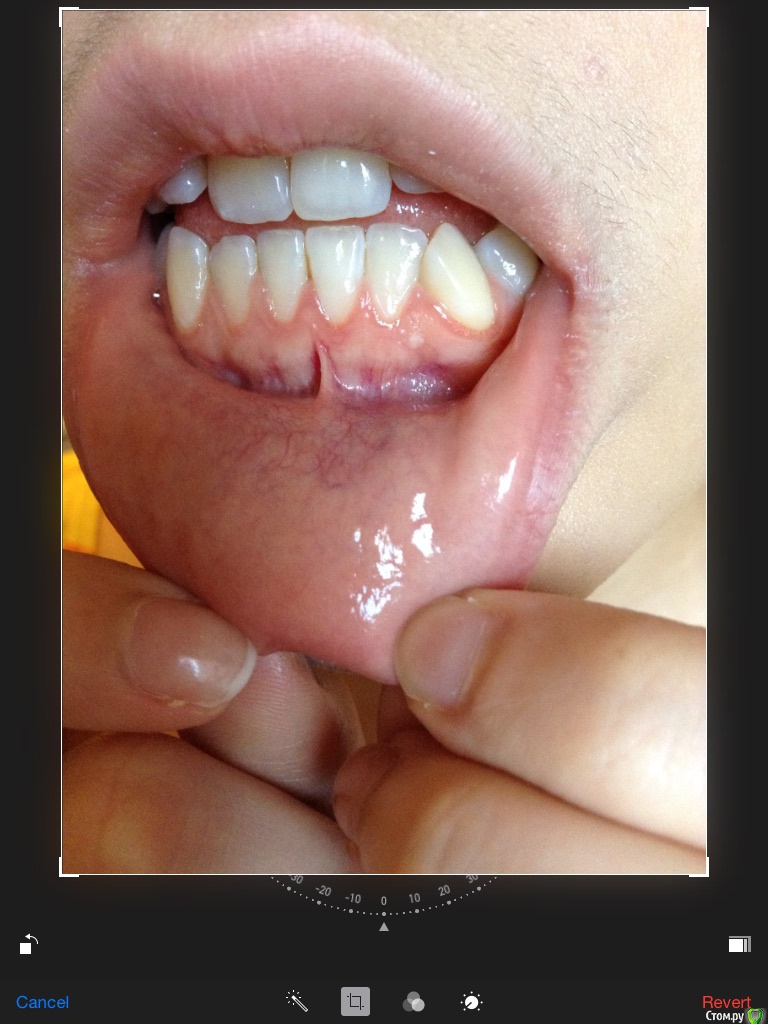This screenshot has height=1024, width=768.
Task: Revert the photo to original
Action: (726, 1002)
